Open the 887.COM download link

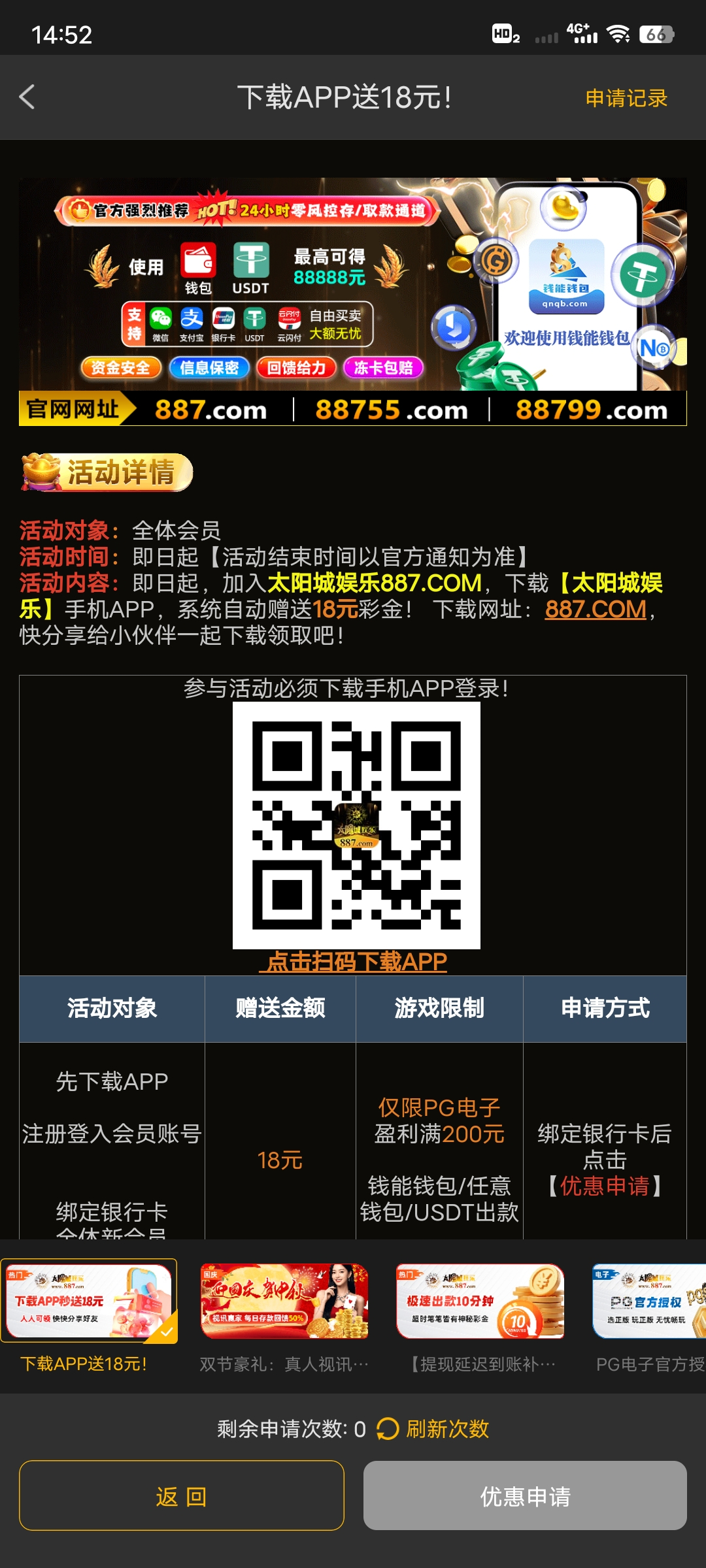tap(595, 610)
